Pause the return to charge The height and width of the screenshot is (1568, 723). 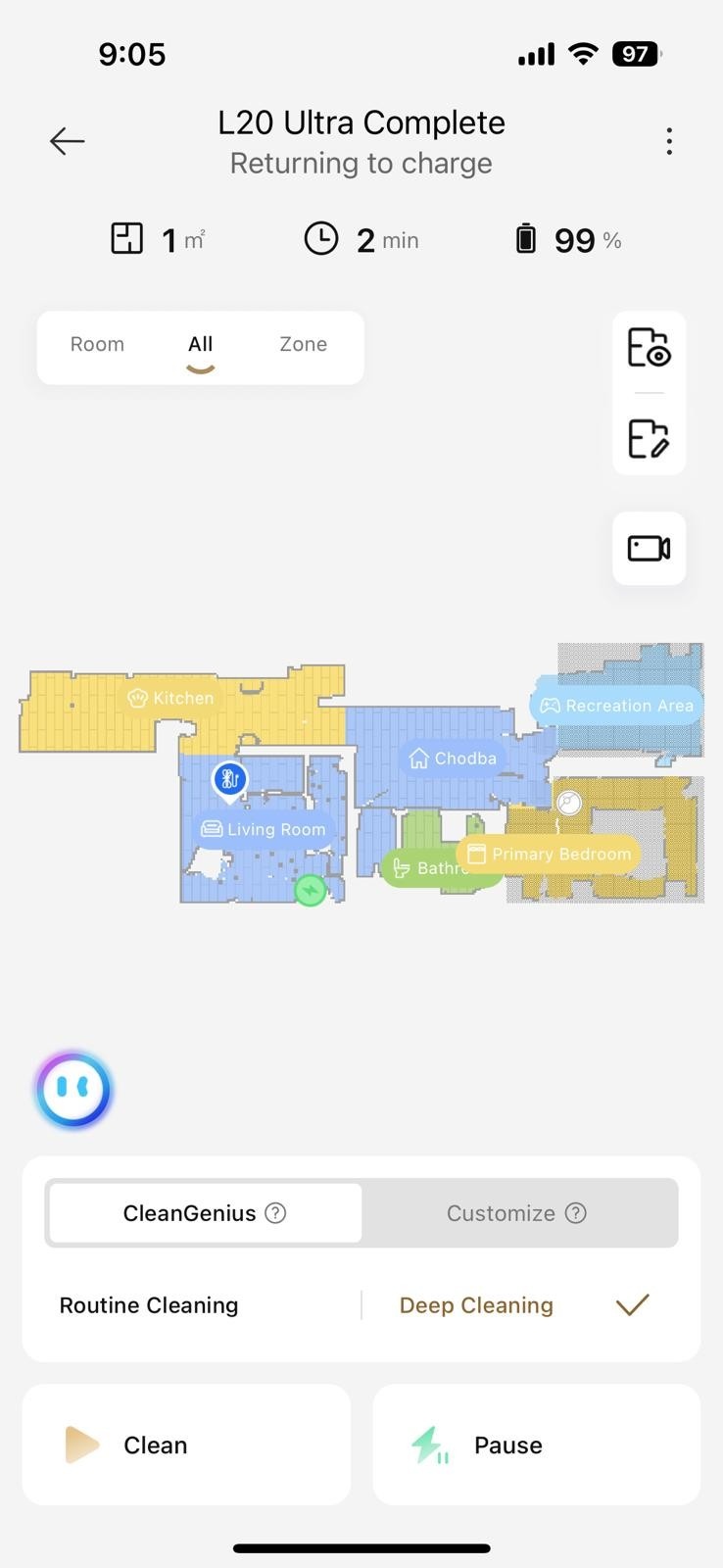point(536,1445)
